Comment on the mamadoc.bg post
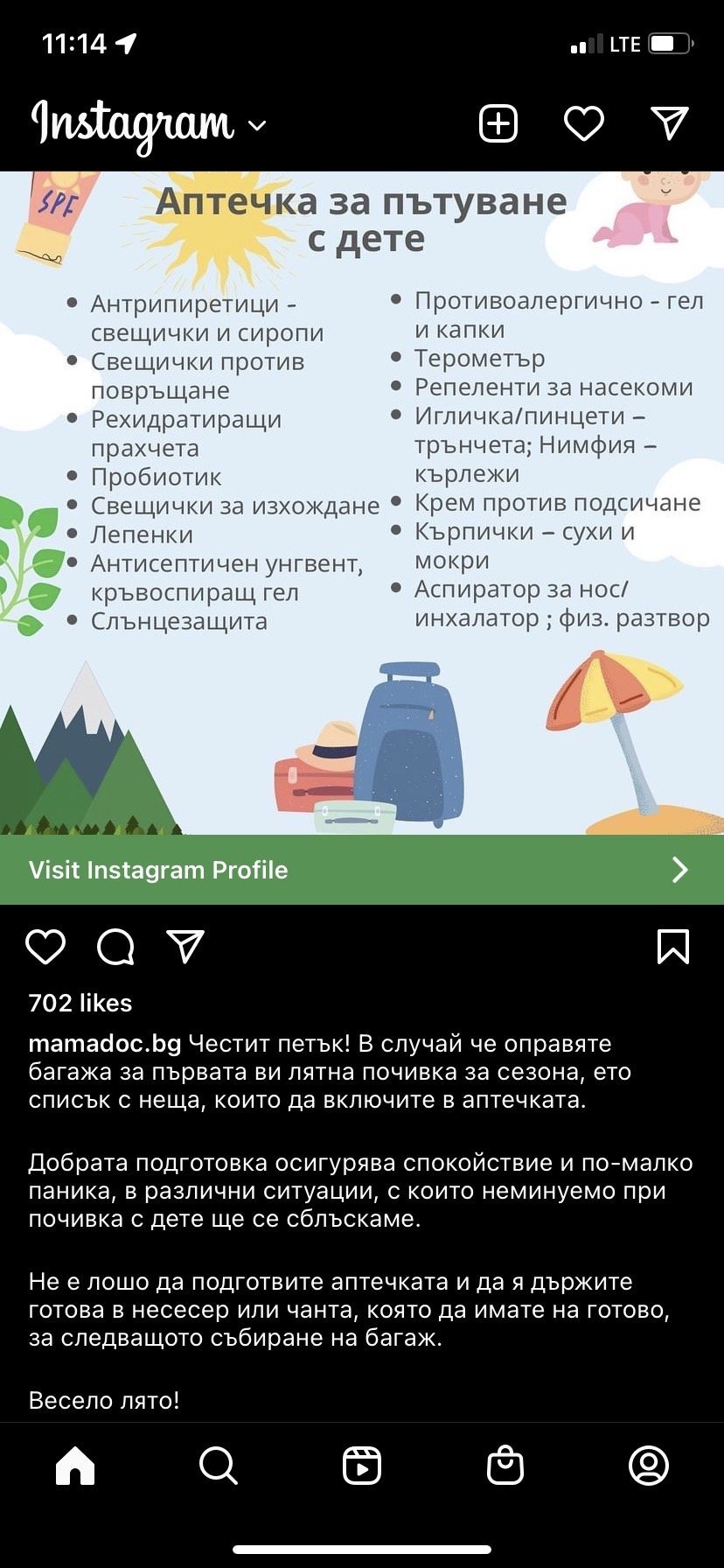Screen dimensions: 724x1568 point(115,947)
